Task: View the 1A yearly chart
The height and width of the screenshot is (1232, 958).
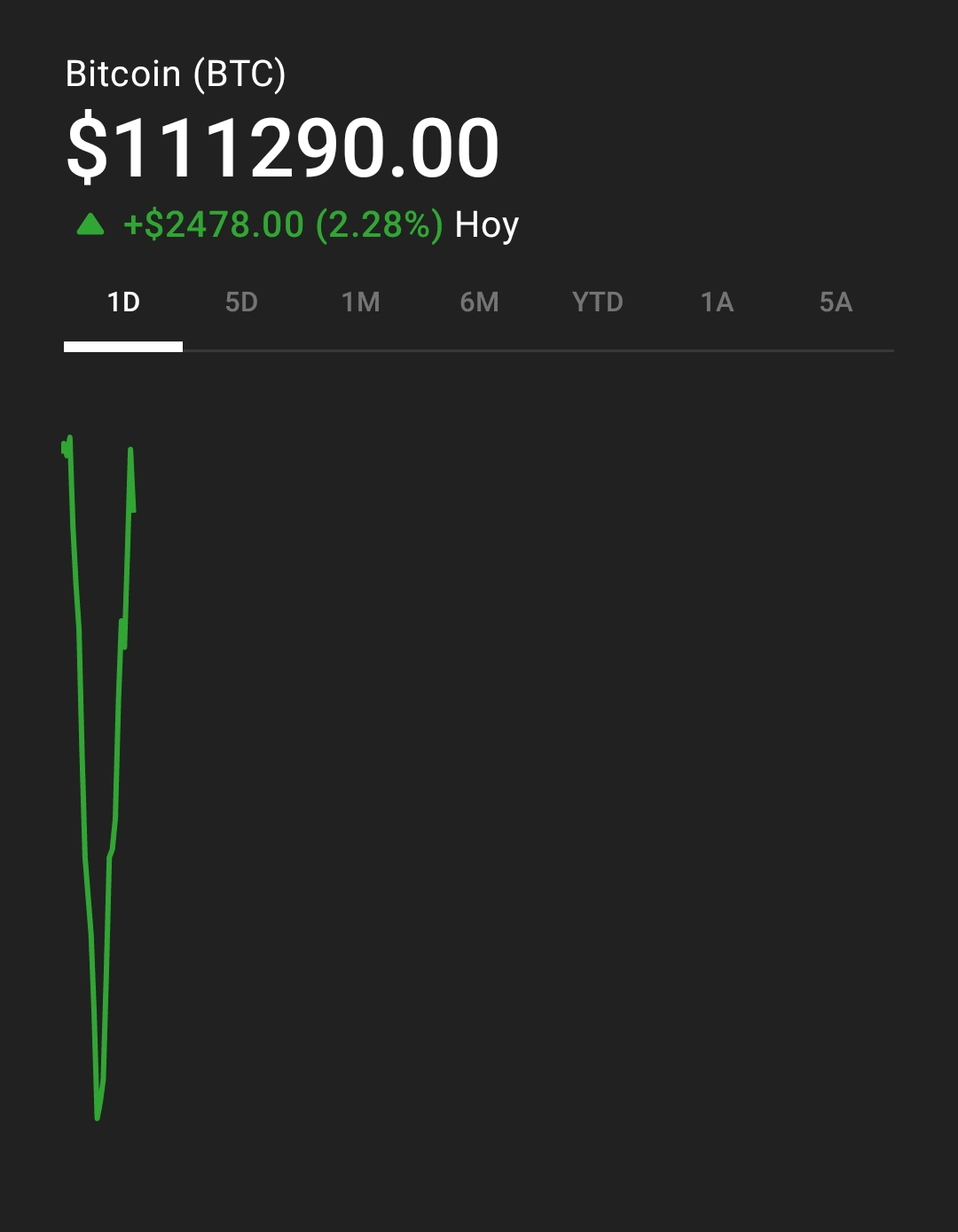Action: [x=717, y=302]
